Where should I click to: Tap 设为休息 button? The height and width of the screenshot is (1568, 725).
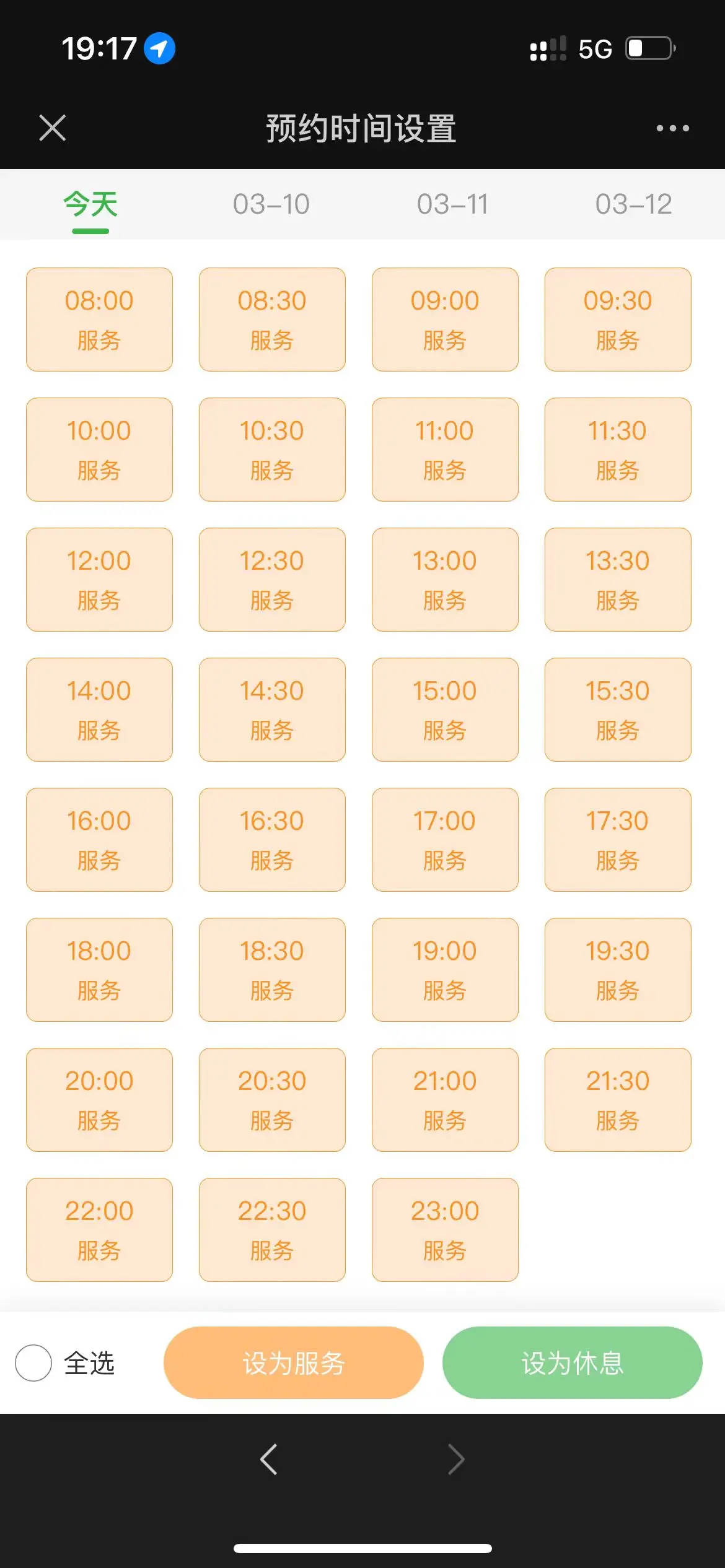click(x=573, y=1362)
